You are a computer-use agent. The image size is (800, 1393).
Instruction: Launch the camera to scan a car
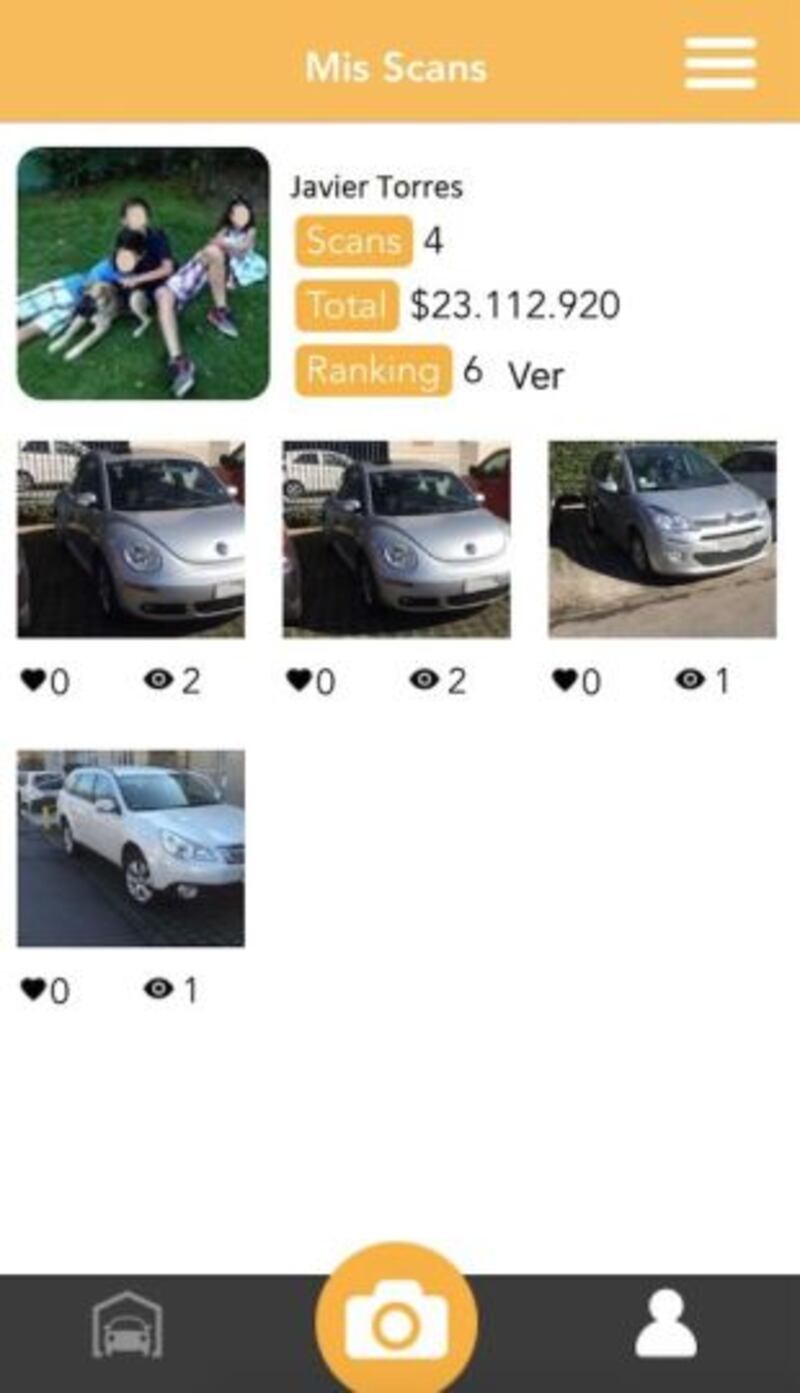click(x=396, y=1323)
